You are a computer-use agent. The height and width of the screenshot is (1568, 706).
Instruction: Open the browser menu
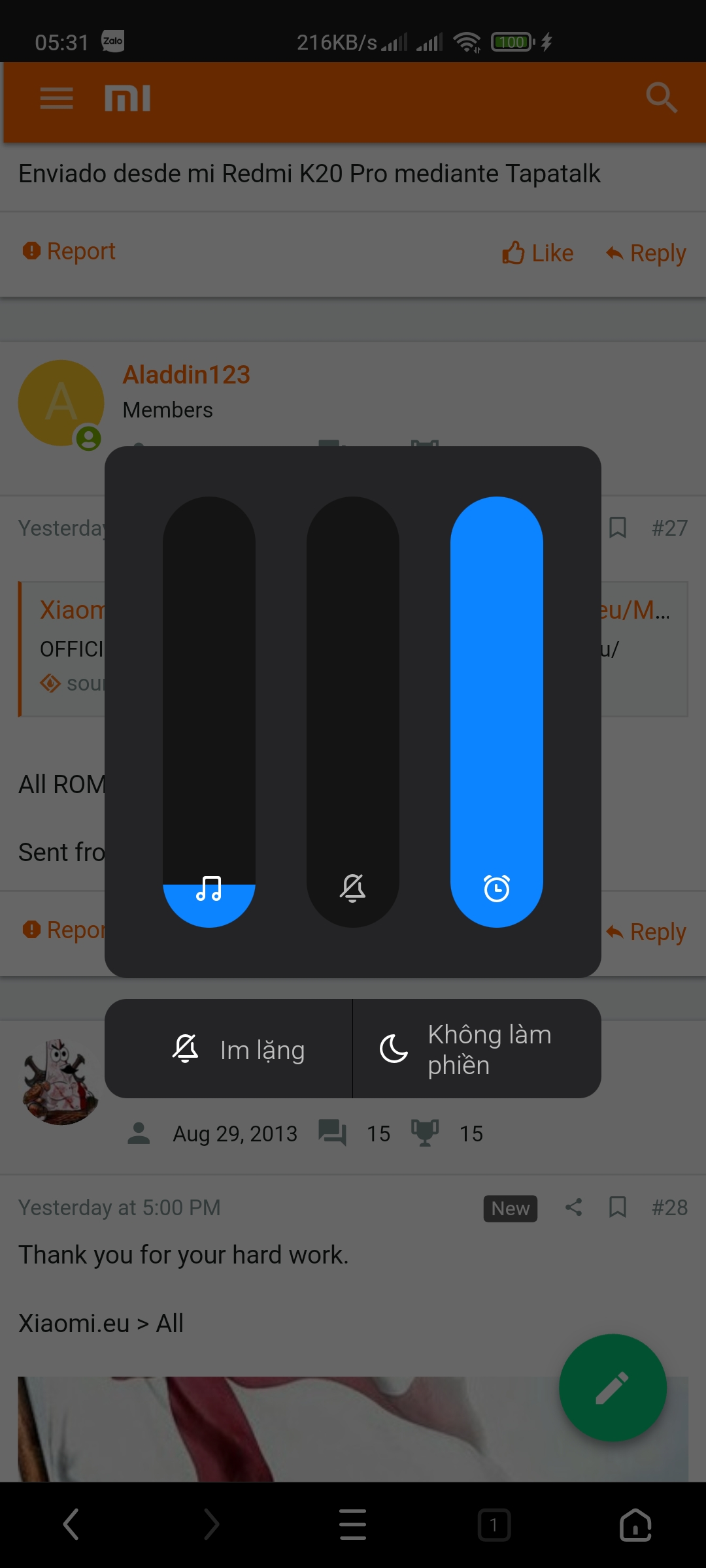coord(353,1524)
